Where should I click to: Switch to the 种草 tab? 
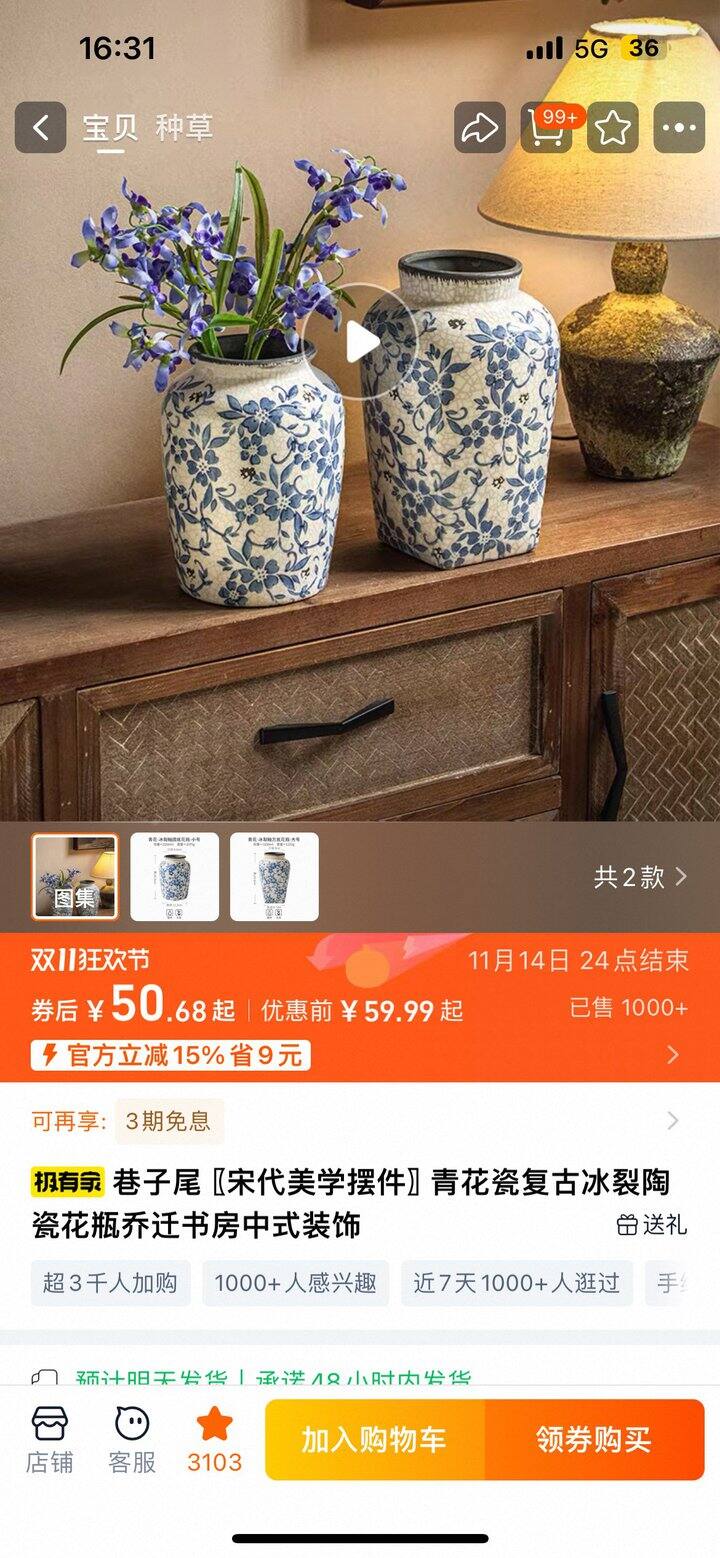184,128
